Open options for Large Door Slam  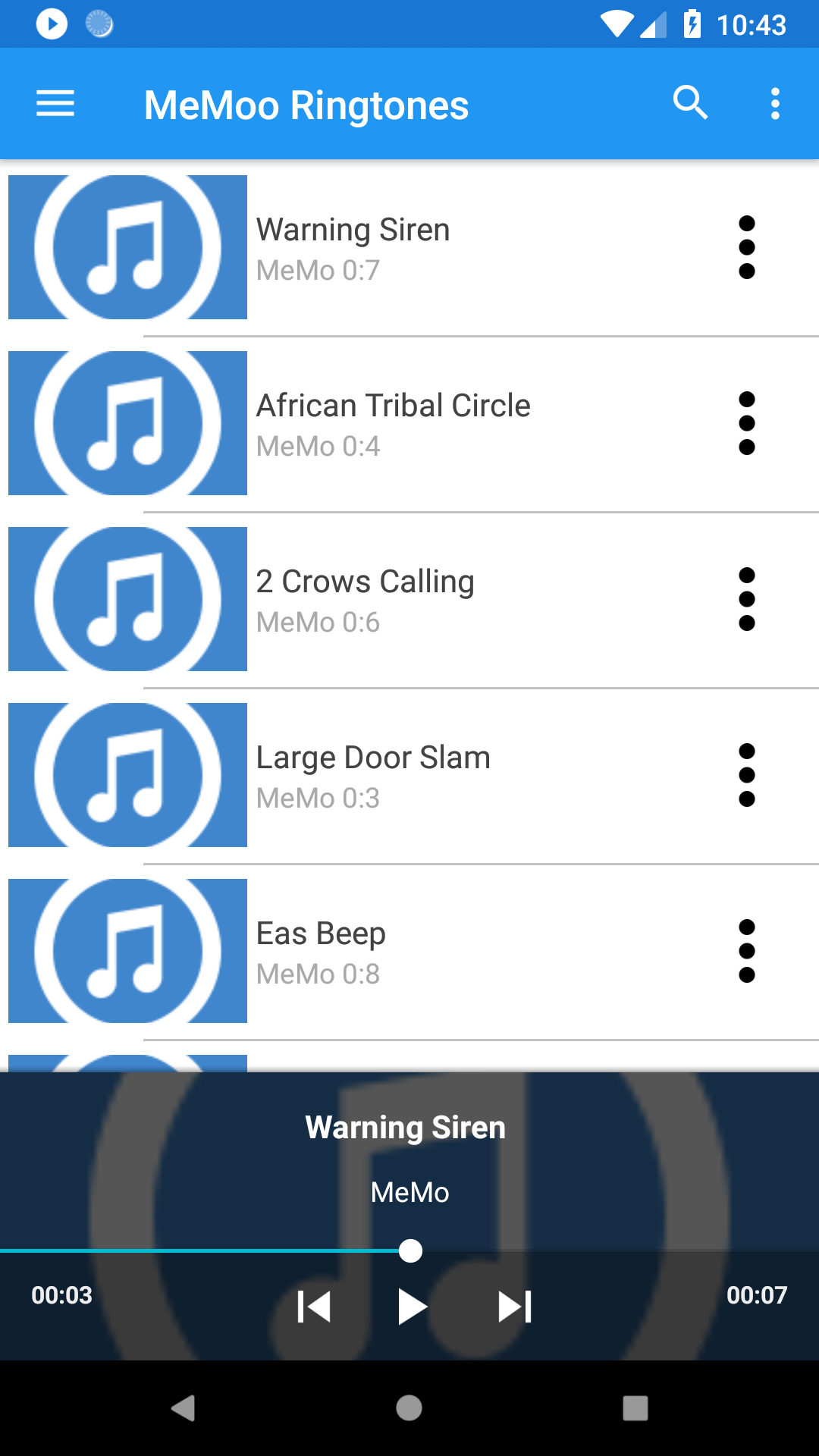747,775
